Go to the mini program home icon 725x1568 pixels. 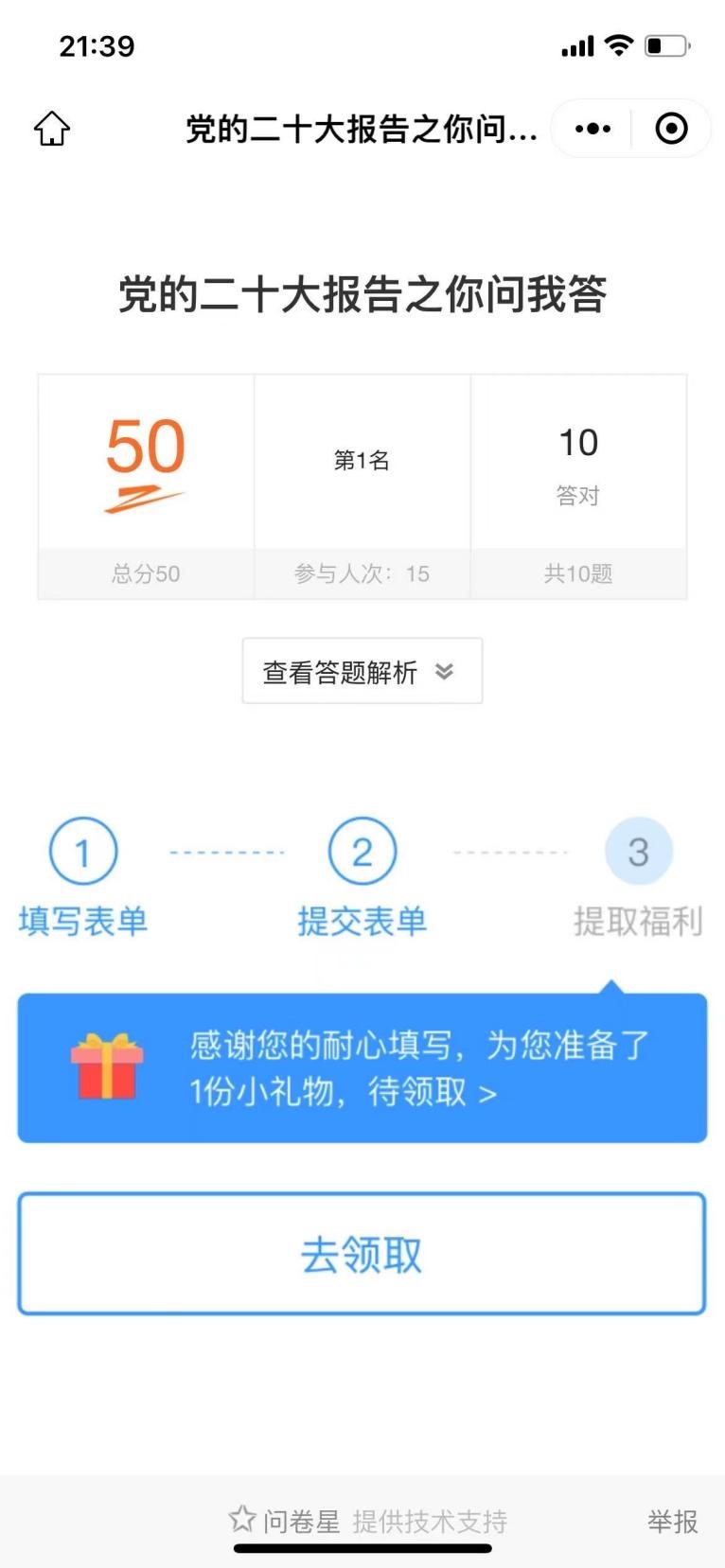coord(52,129)
